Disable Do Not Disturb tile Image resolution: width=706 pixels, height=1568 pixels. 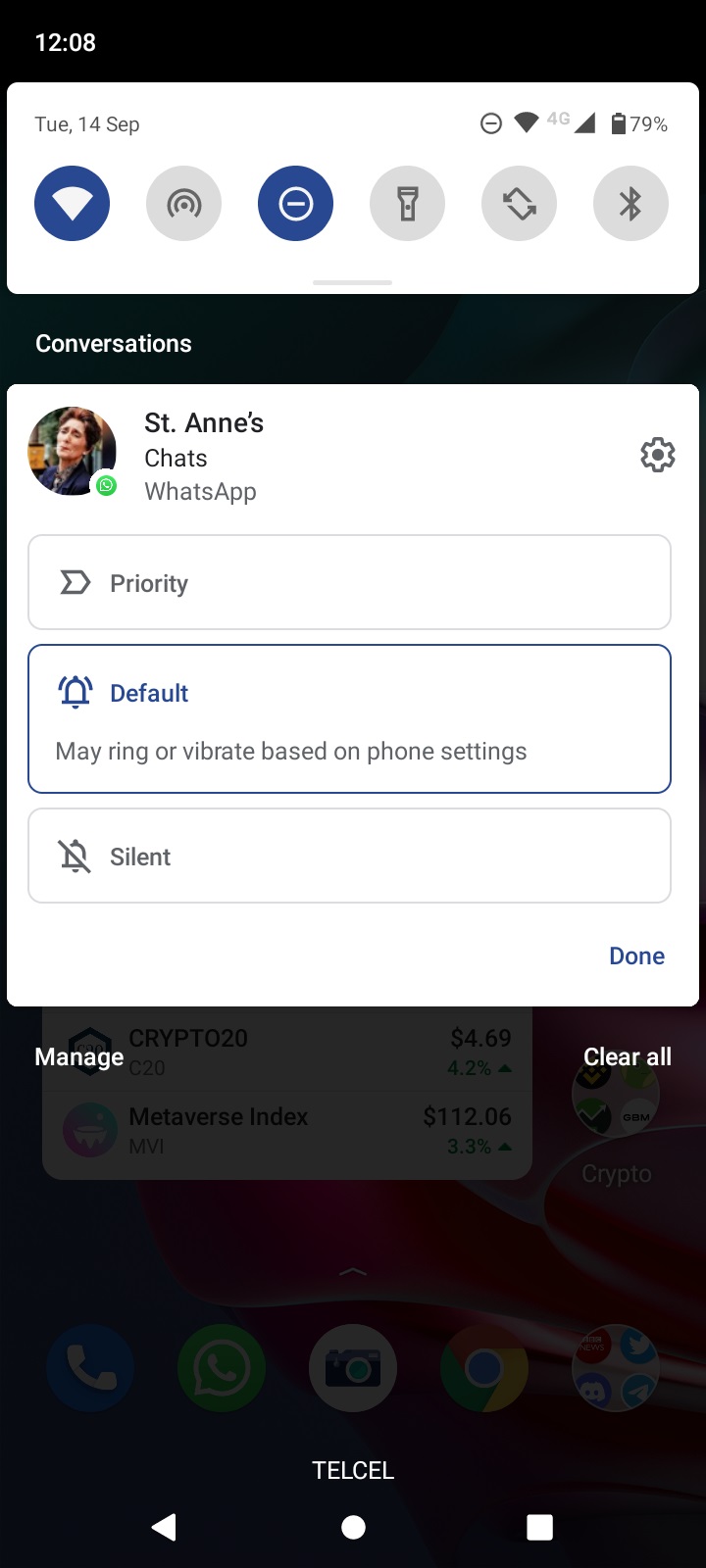tap(295, 204)
